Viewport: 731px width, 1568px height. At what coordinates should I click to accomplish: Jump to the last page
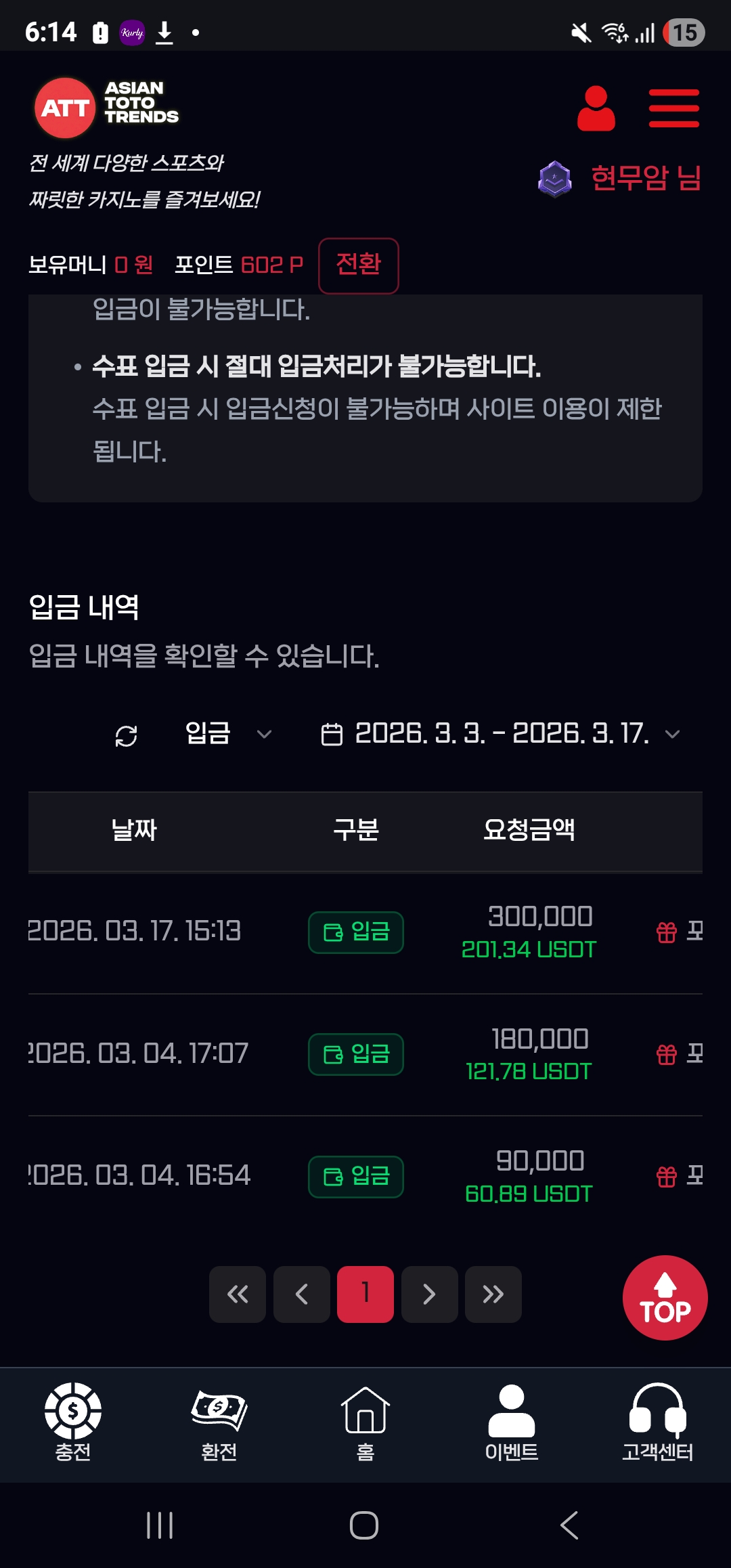[493, 1294]
